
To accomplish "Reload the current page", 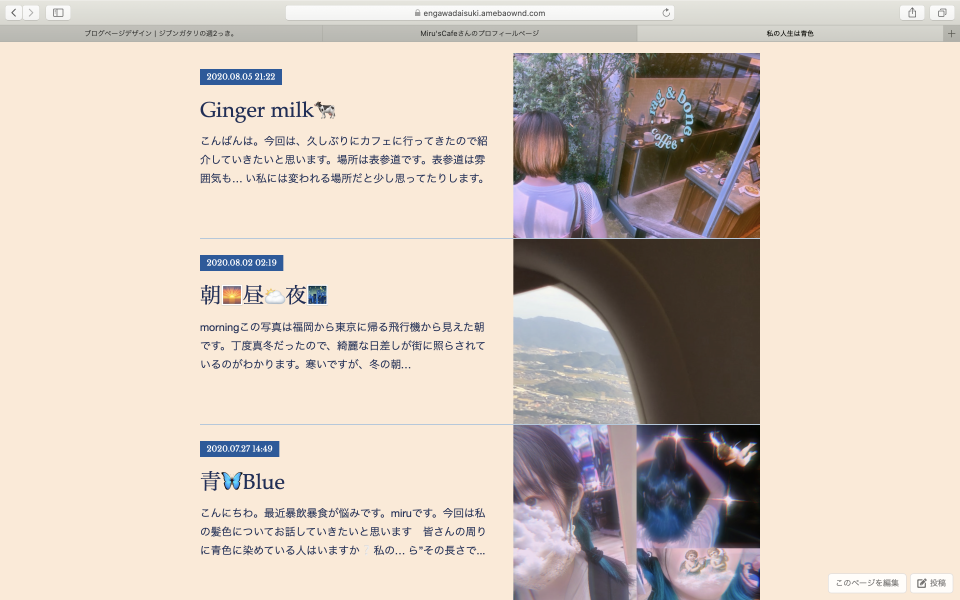I will (x=666, y=13).
